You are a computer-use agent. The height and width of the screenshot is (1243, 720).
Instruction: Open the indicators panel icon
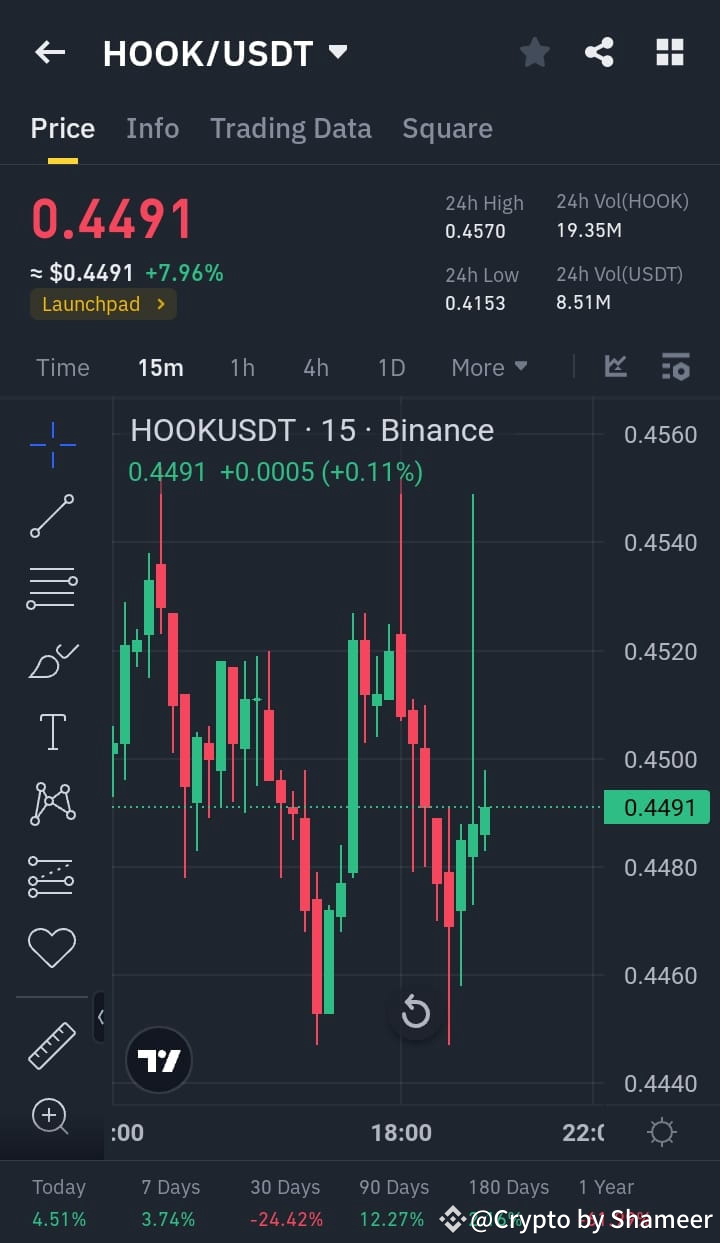676,367
